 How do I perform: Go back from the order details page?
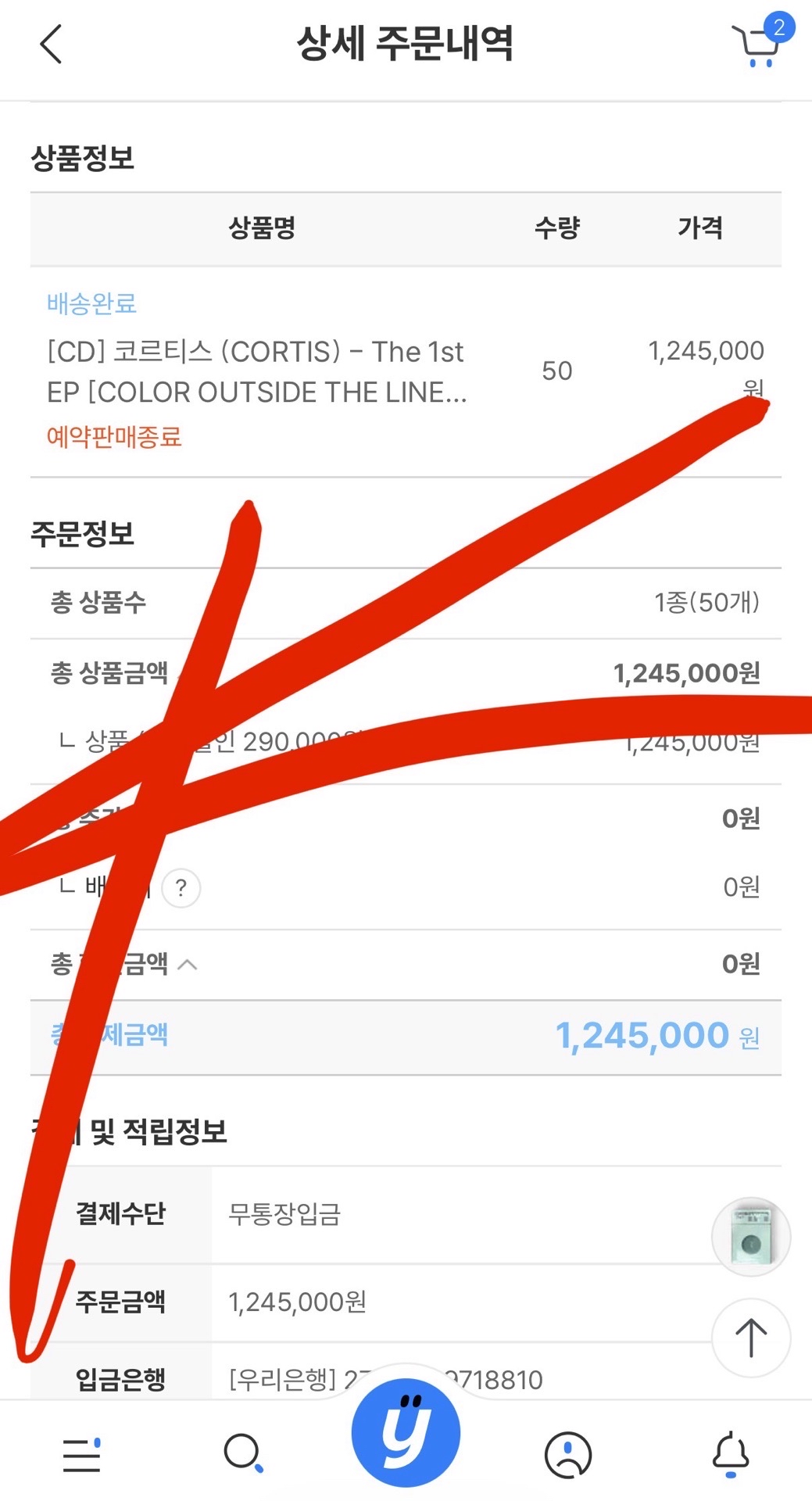pyautogui.click(x=52, y=44)
